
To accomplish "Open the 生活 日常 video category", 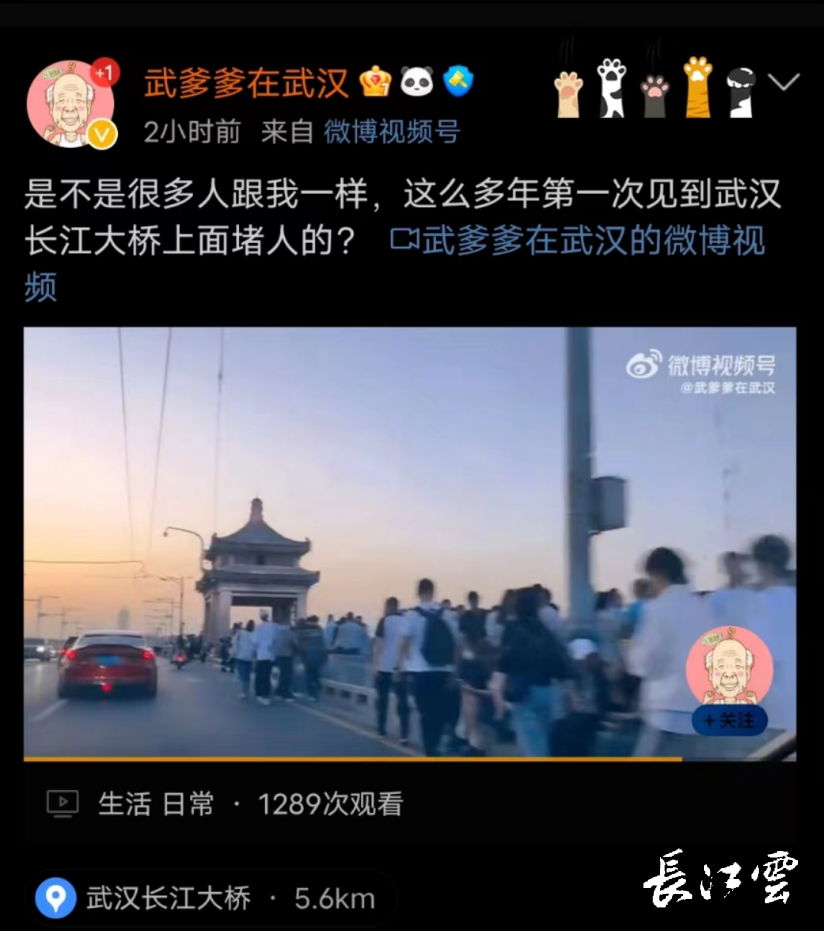I will (x=156, y=804).
